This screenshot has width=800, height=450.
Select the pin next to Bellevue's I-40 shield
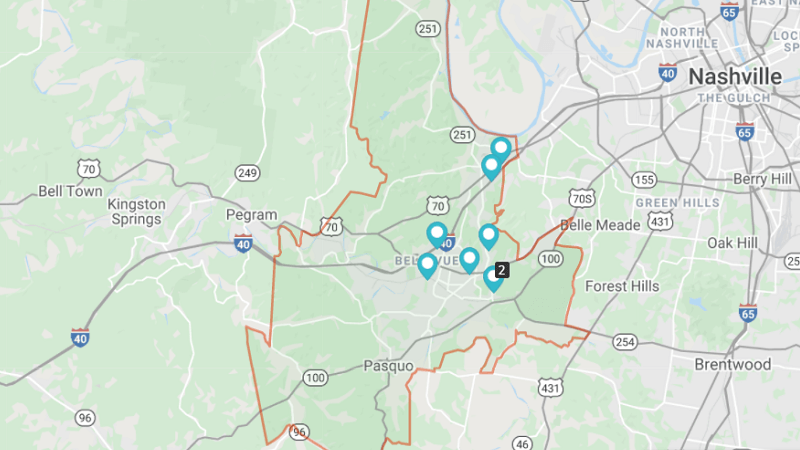436,234
